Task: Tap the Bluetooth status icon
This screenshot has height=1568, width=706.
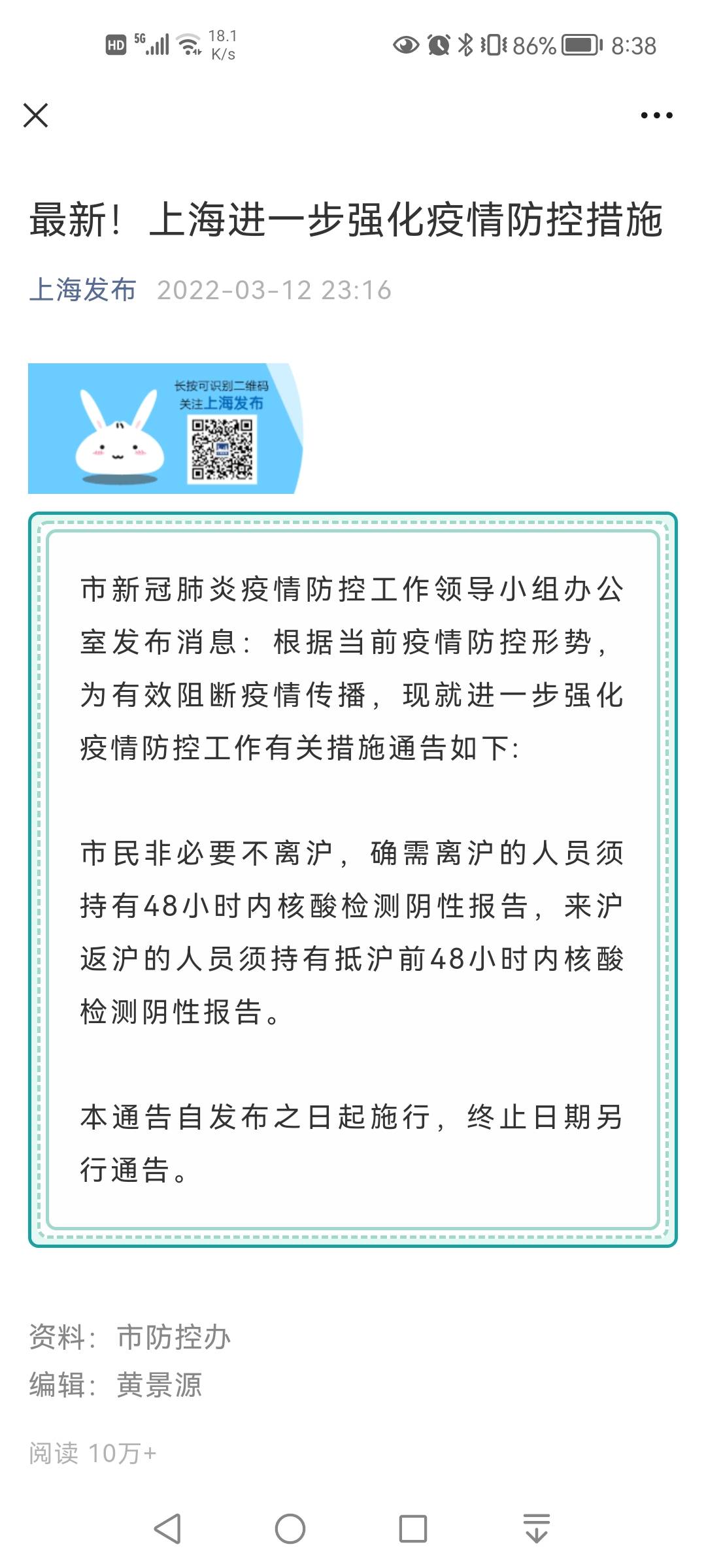Action: click(x=465, y=46)
